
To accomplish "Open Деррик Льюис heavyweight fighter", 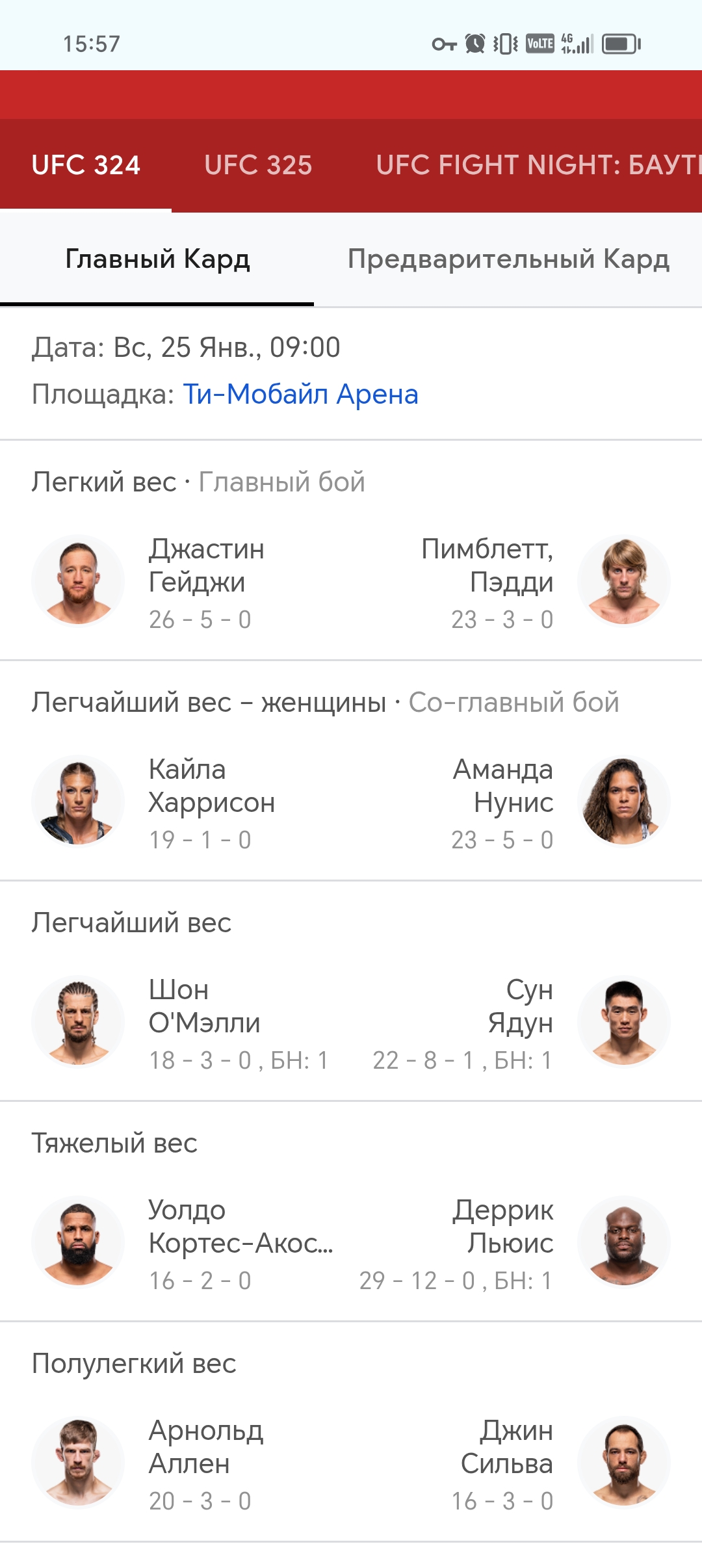I will coord(502,1227).
